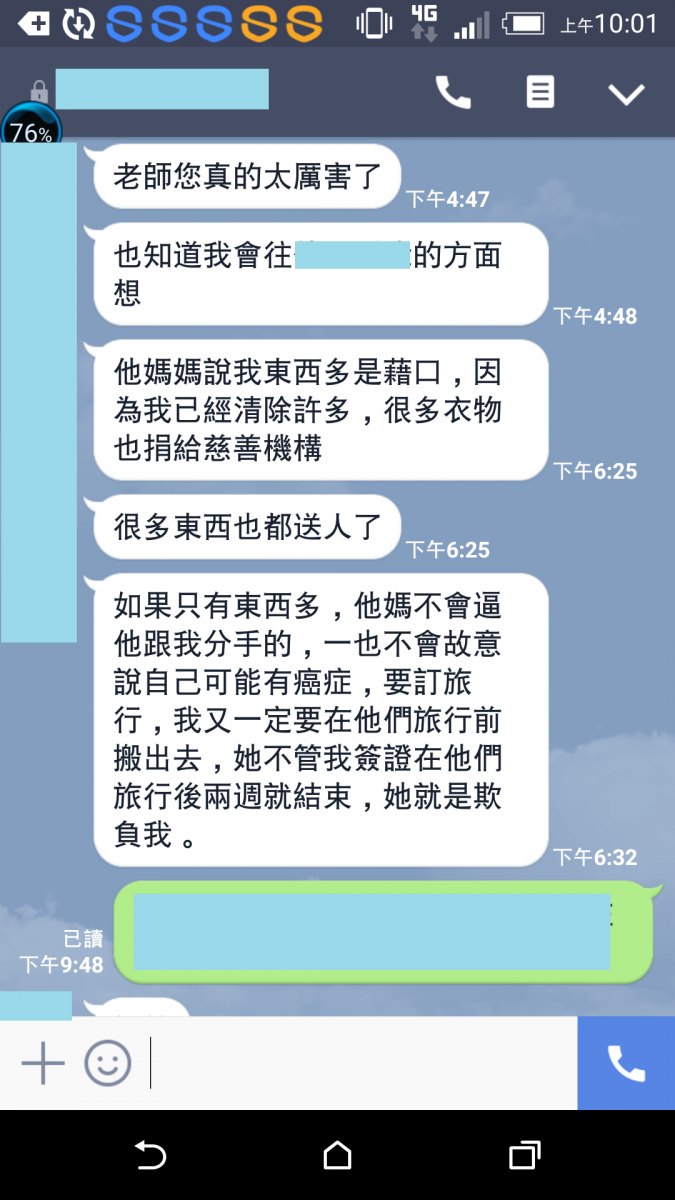Open the plus attachment menu
The image size is (675, 1200).
(43, 1063)
